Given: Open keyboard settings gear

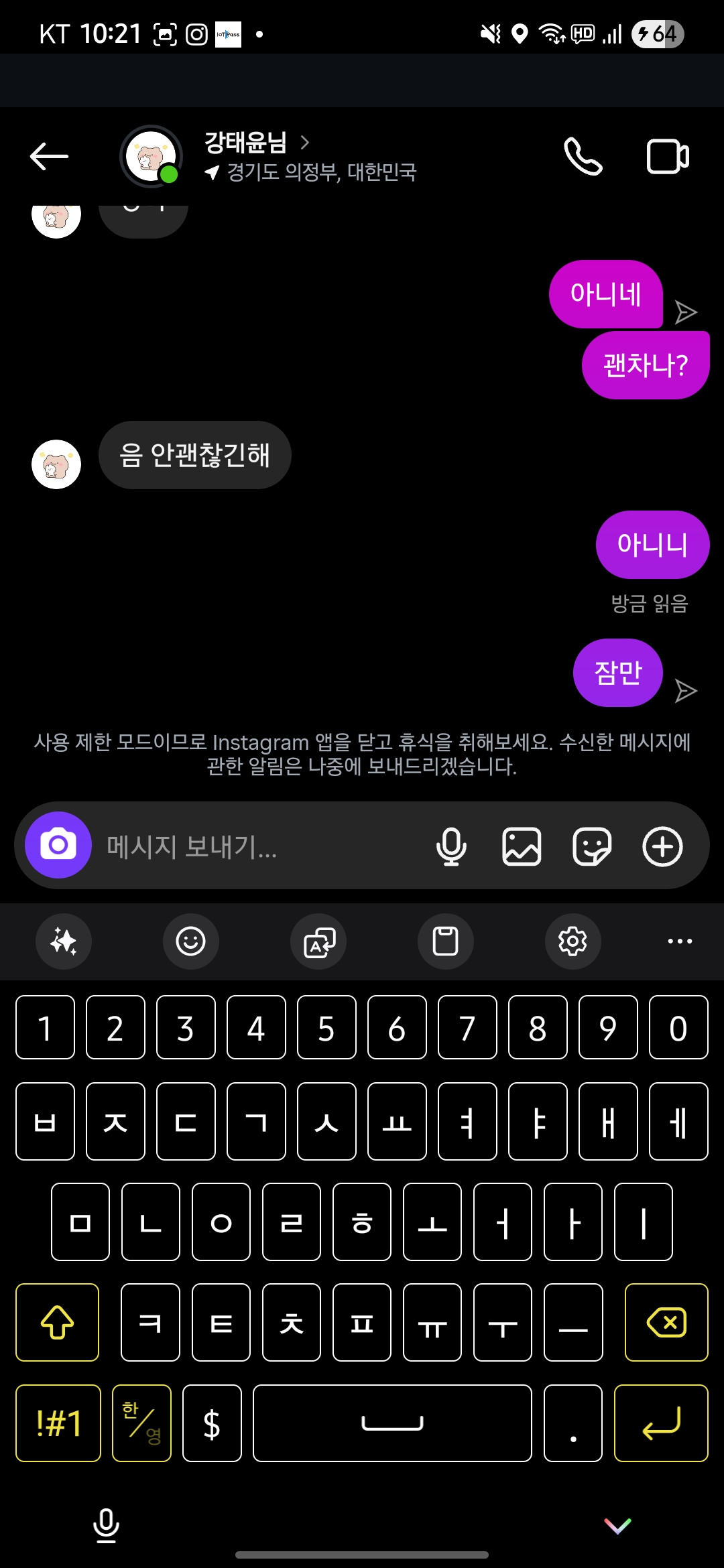Looking at the screenshot, I should point(573,941).
